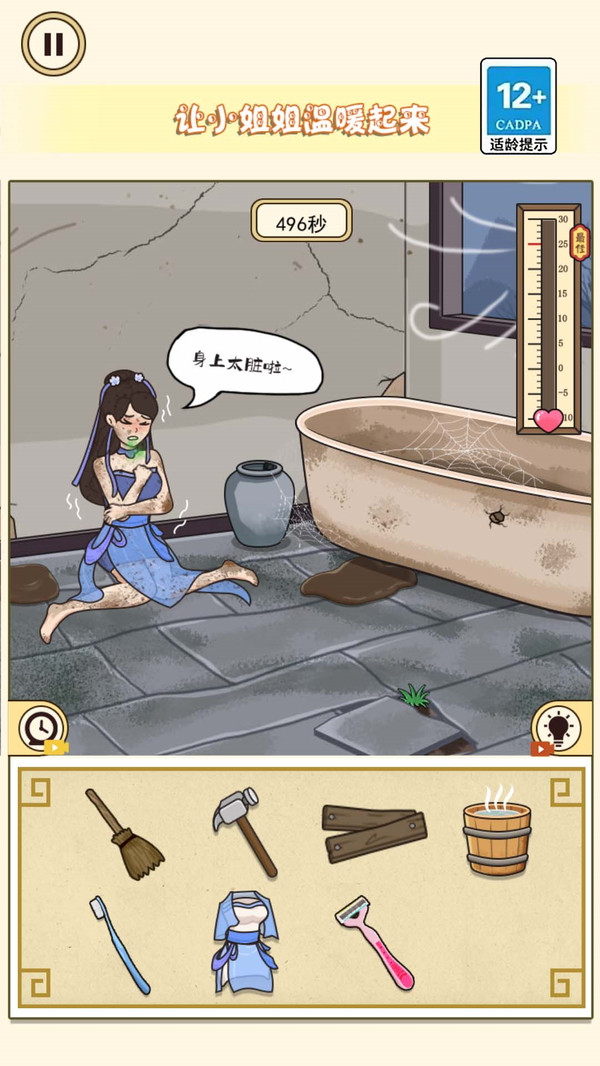Image resolution: width=600 pixels, height=1066 pixels.
Task: Pause the game
Action: click(x=54, y=44)
